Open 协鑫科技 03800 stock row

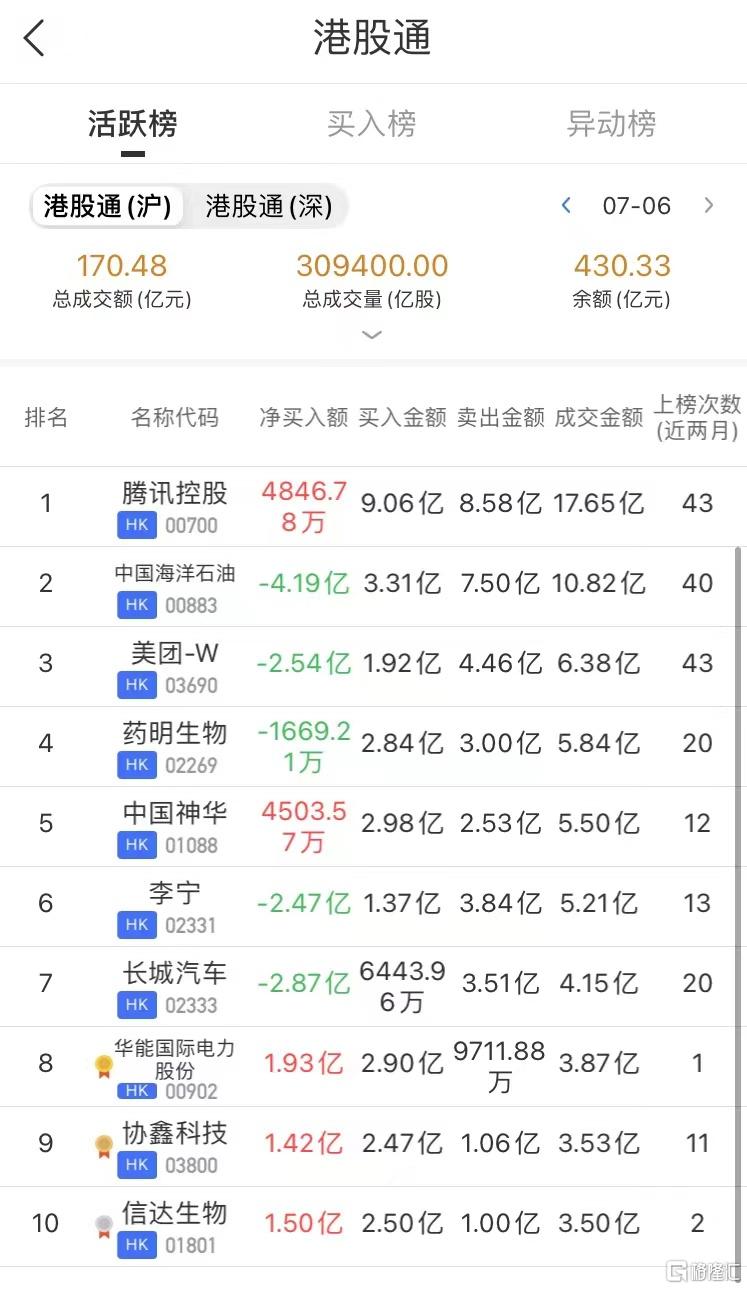coord(373,1146)
